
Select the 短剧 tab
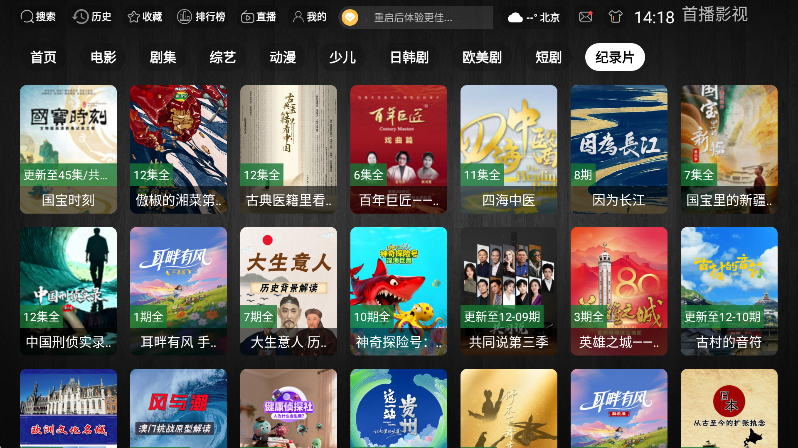tap(548, 57)
